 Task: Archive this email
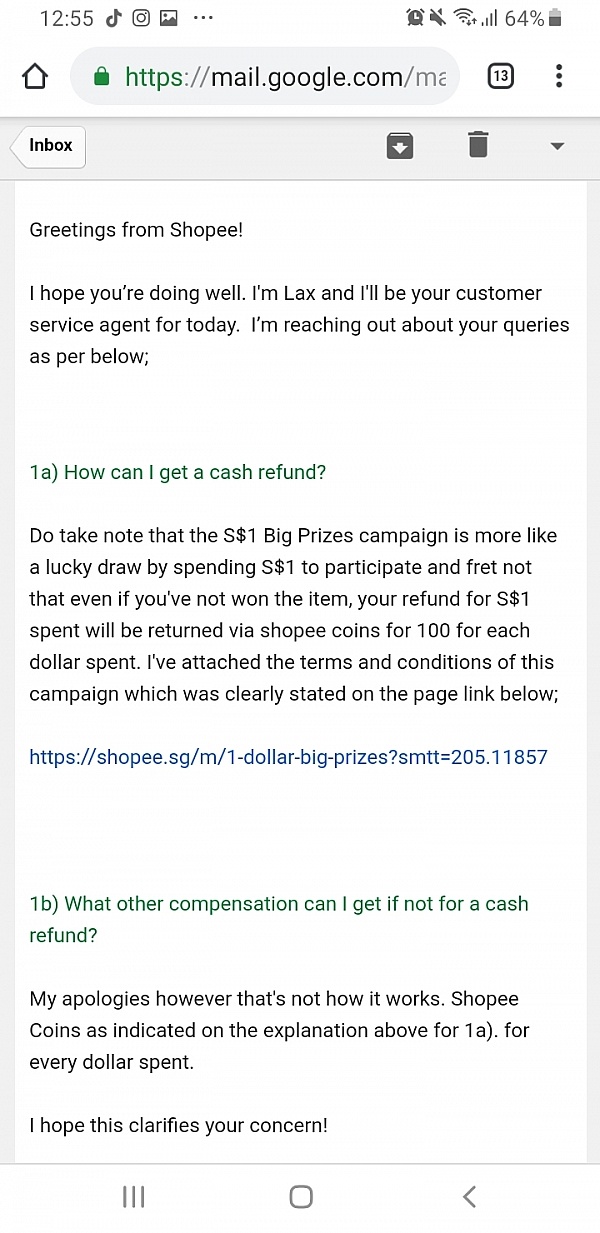400,146
